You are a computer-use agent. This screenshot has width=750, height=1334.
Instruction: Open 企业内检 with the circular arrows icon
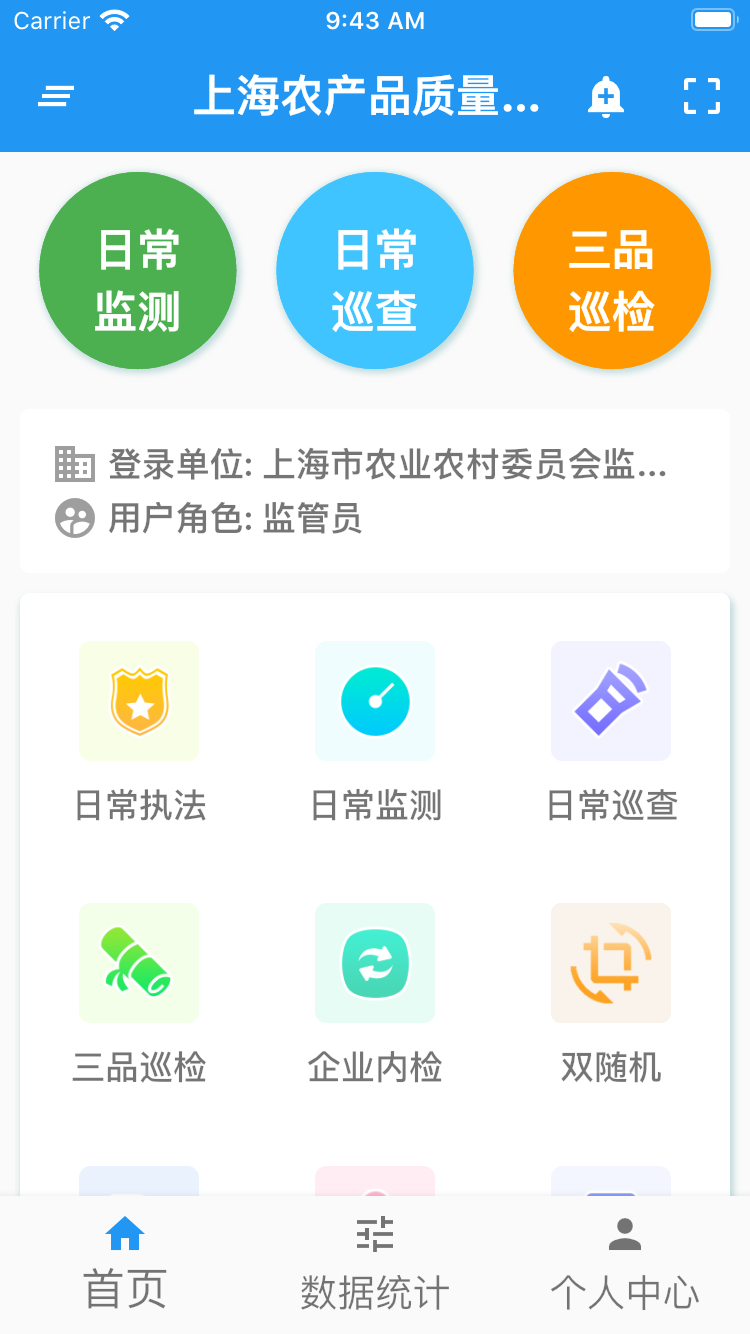pos(375,963)
